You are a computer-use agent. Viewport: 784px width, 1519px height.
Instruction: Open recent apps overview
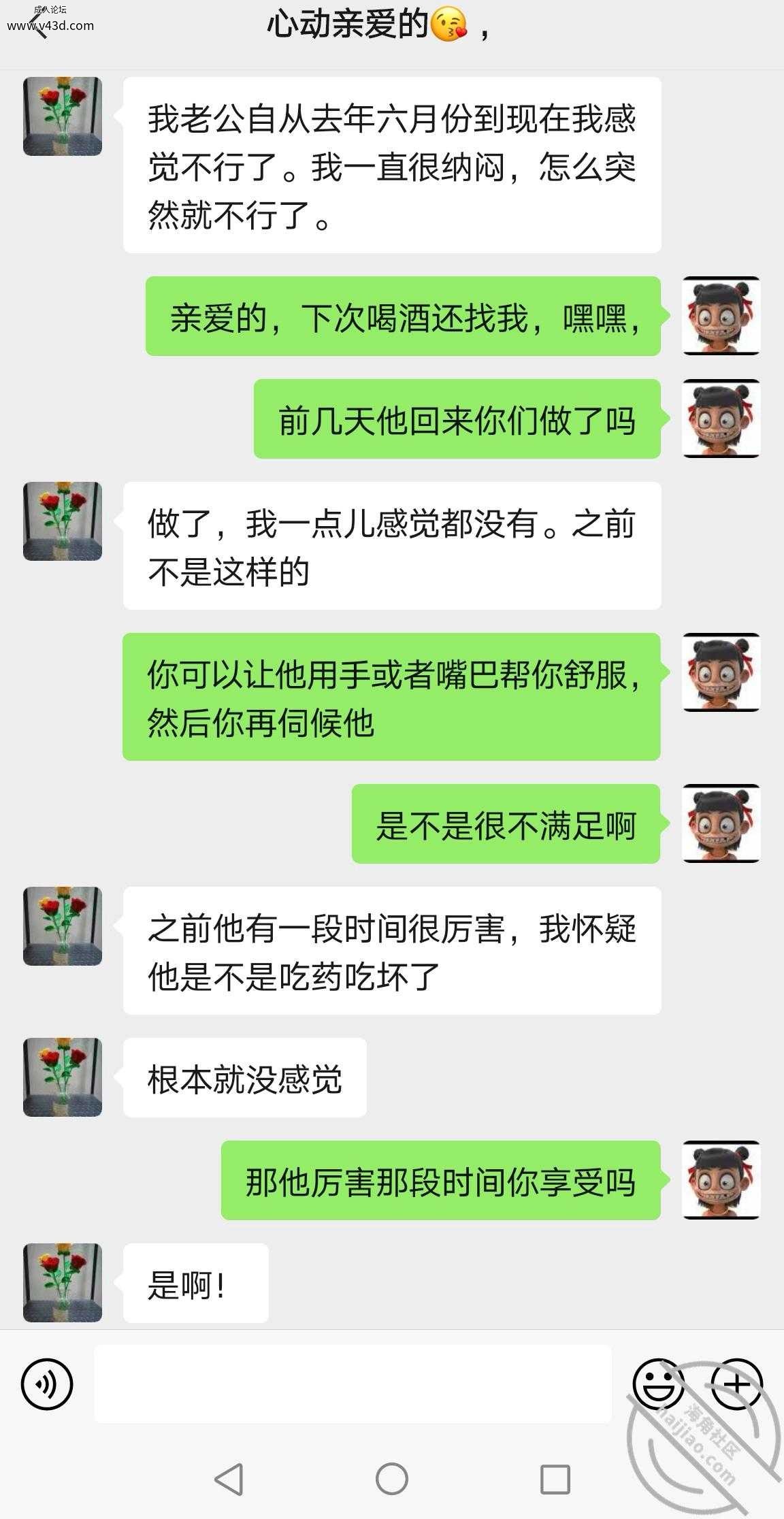point(555,1478)
